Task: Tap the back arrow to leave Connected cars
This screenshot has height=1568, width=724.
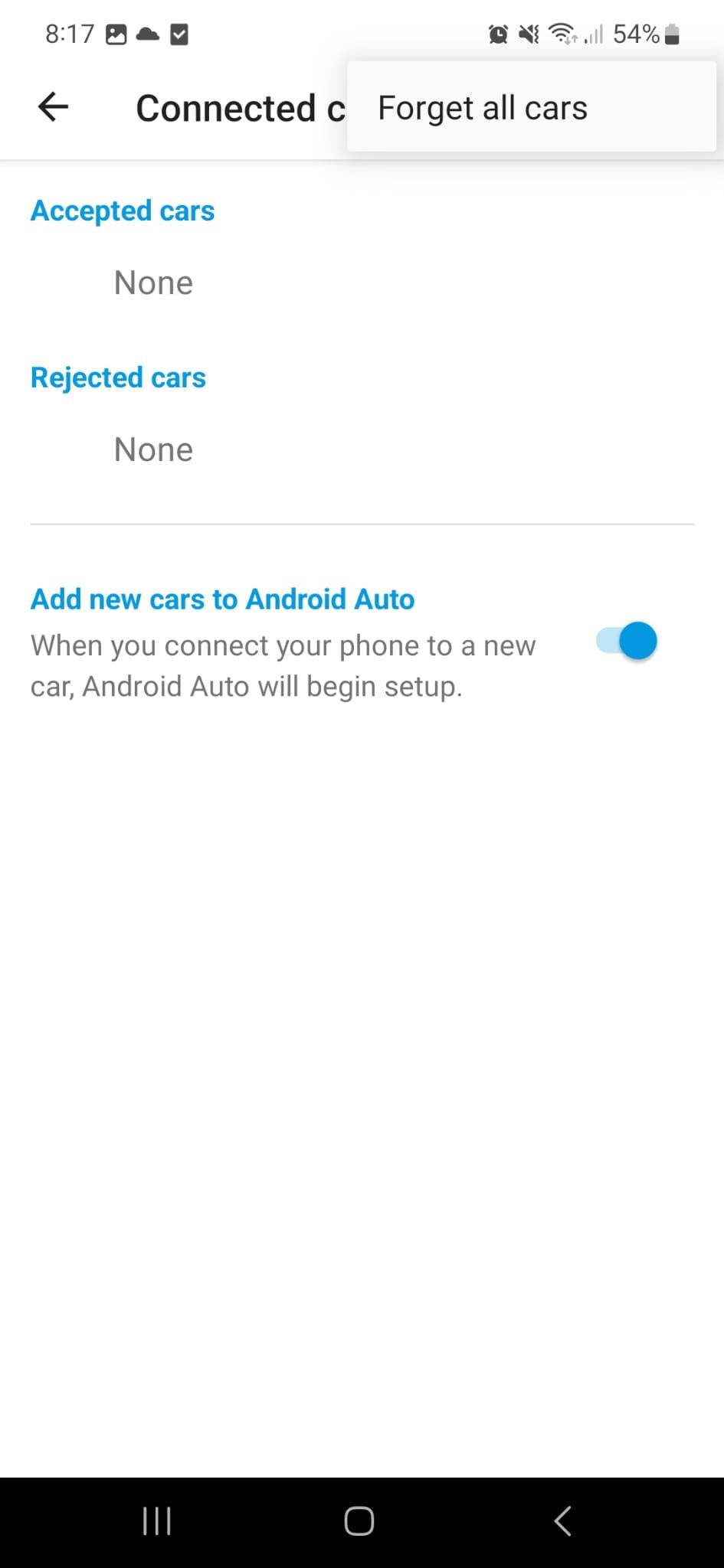Action: (x=52, y=106)
